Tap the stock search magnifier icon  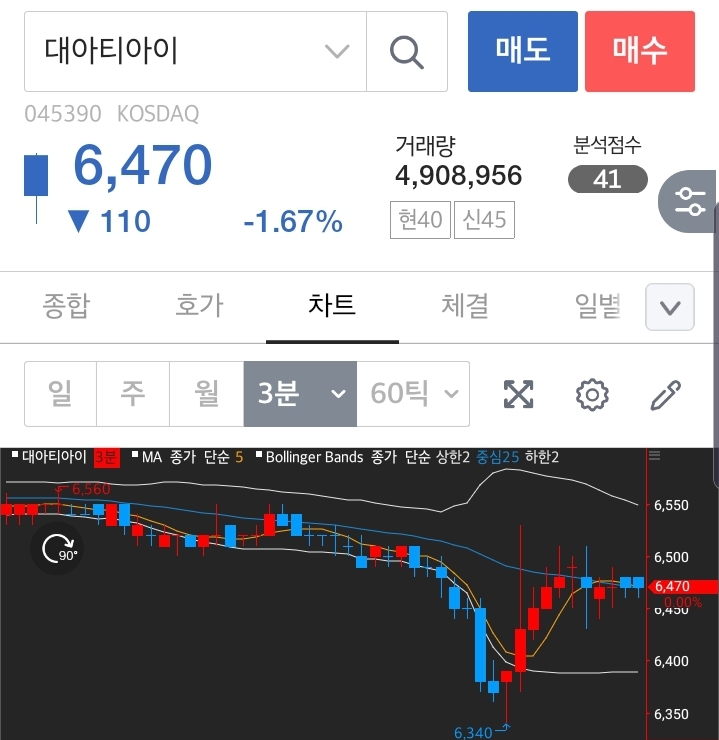407,51
